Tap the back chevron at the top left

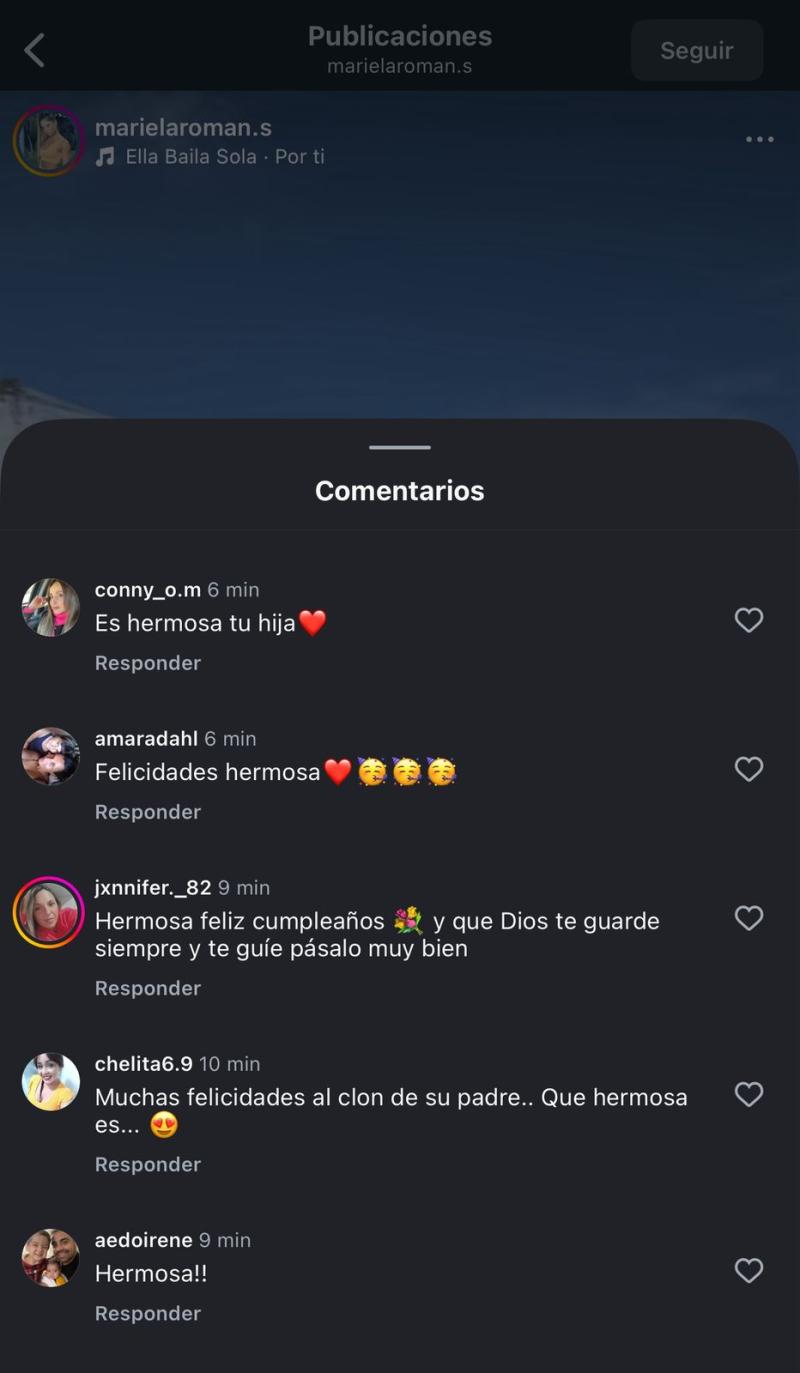pyautogui.click(x=35, y=48)
